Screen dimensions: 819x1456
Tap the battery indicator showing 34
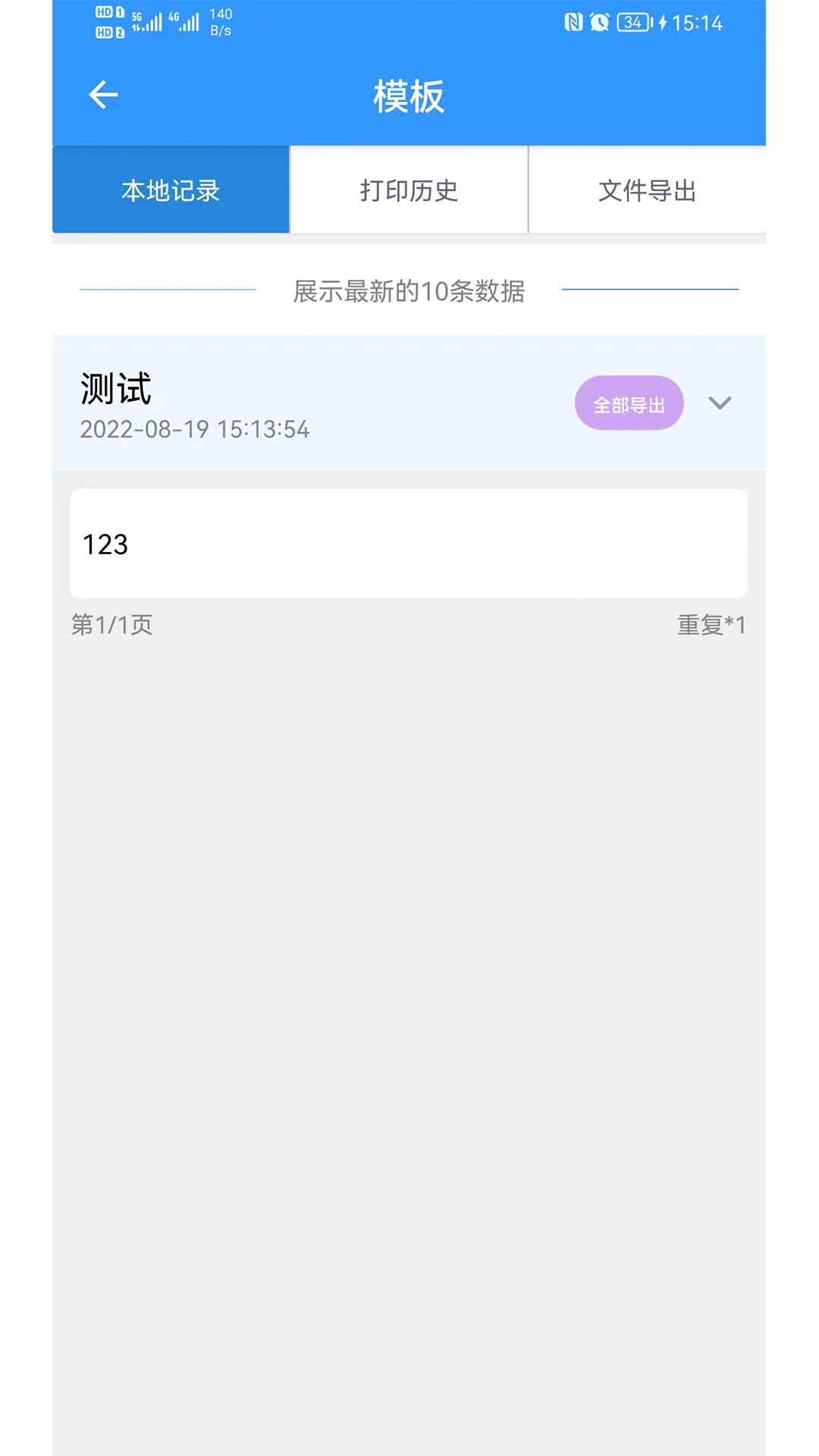point(634,23)
